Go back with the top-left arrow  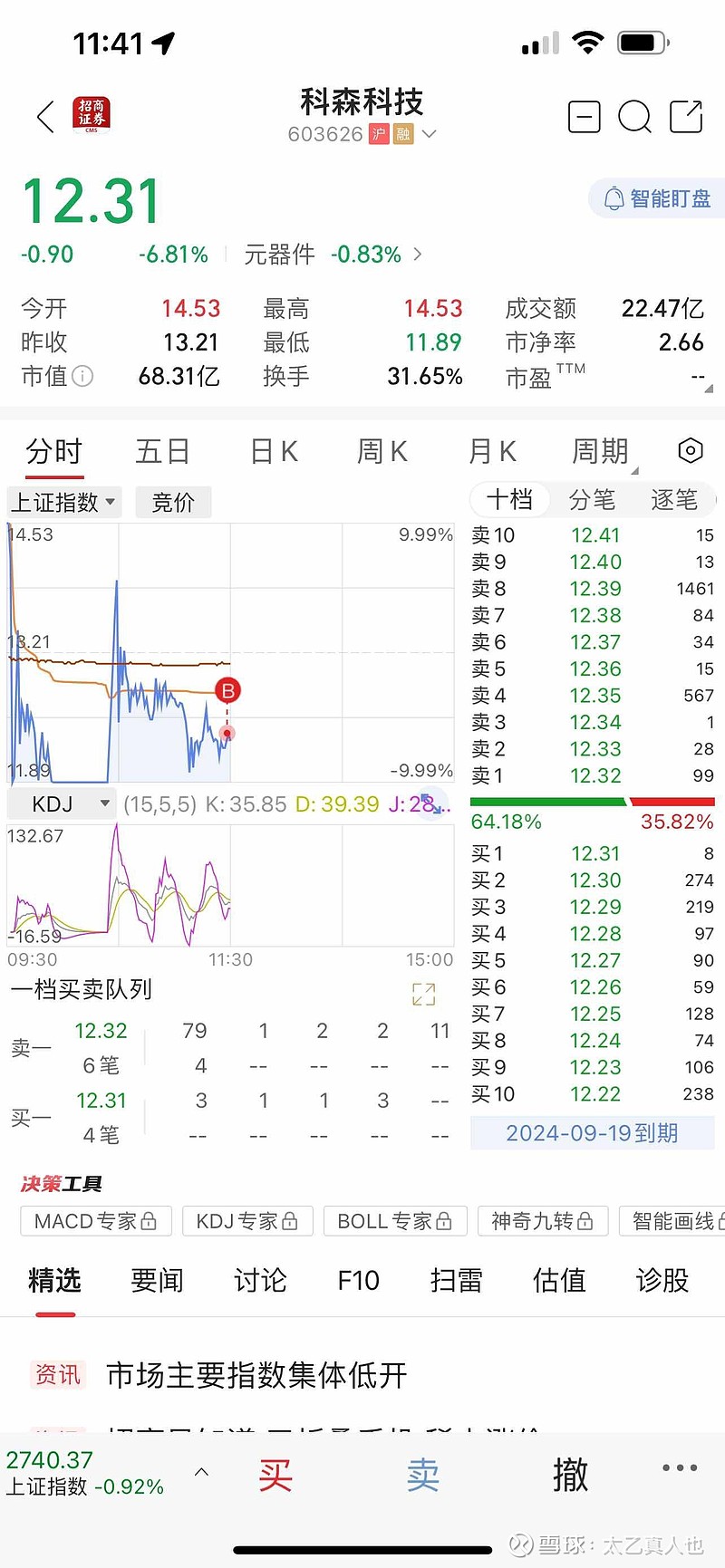click(45, 117)
